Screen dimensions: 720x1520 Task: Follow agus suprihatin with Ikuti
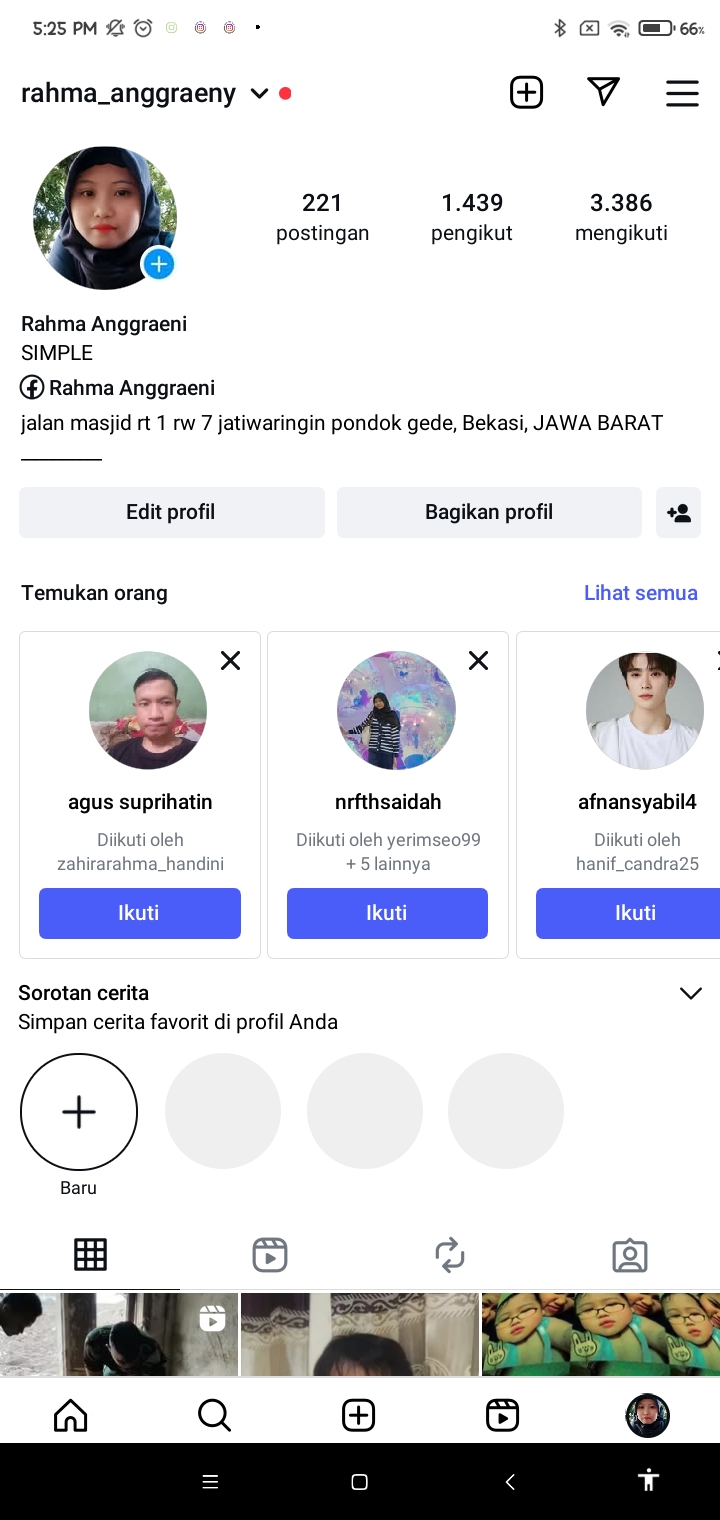[x=140, y=913]
